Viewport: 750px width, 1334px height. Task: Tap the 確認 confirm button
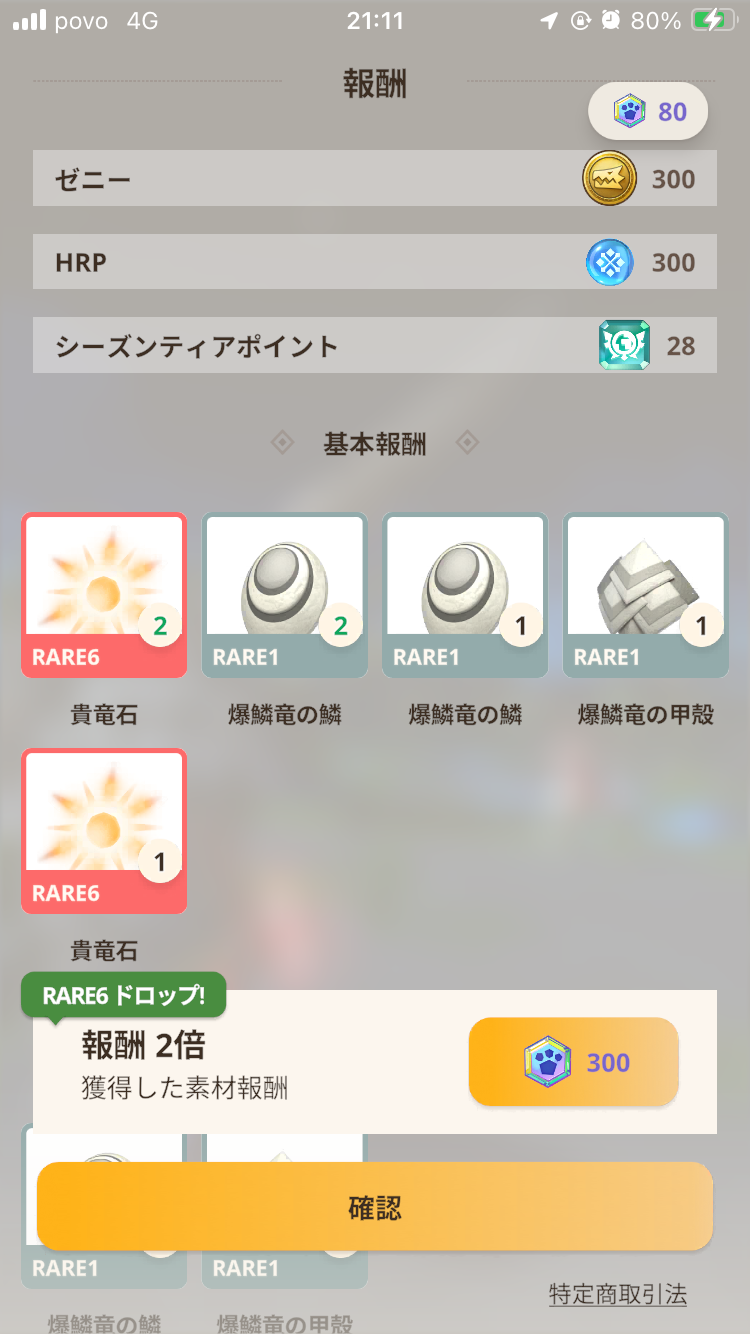point(375,1207)
